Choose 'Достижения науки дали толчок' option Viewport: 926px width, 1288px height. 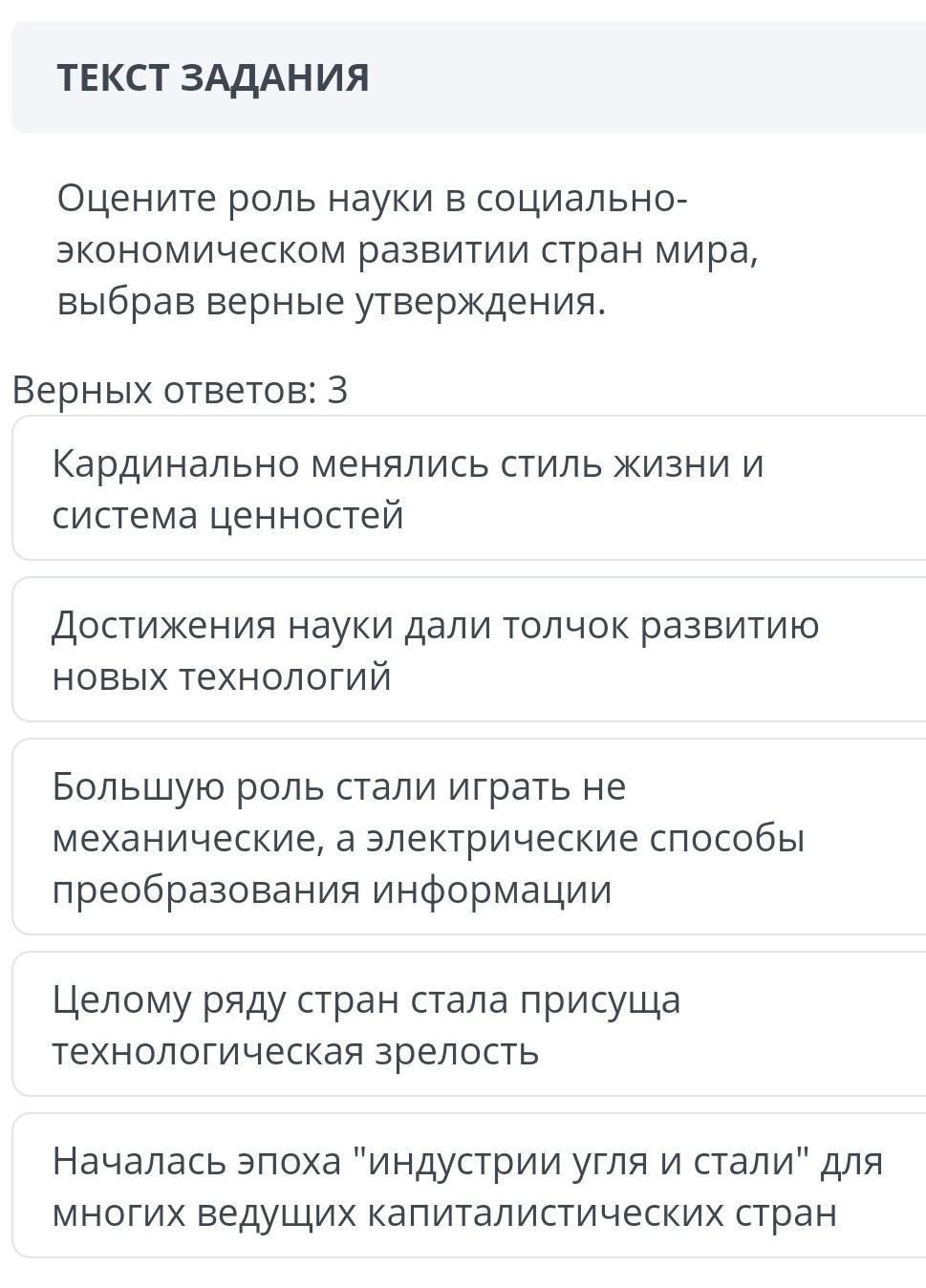pos(468,651)
